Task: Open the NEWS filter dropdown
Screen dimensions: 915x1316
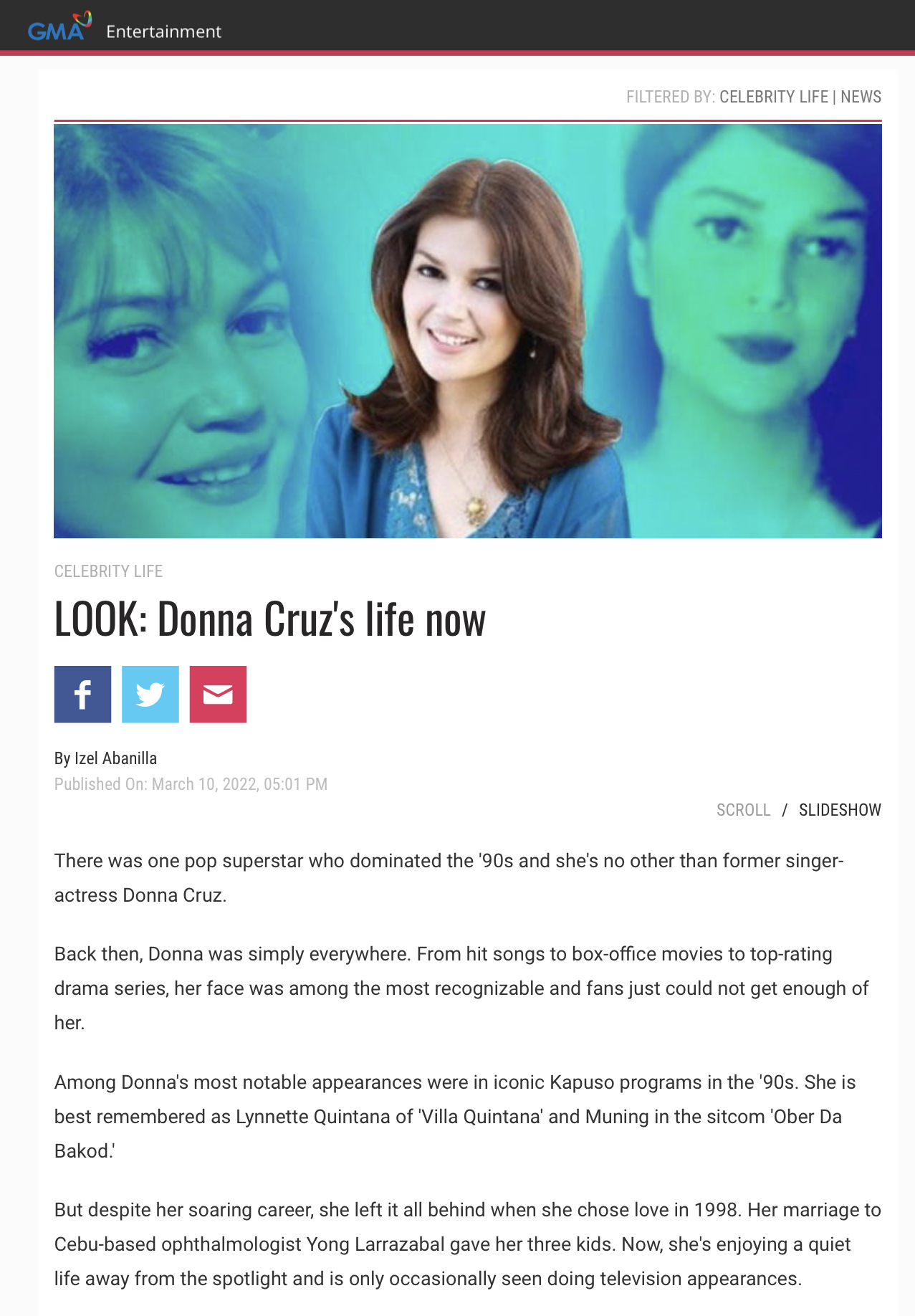Action: click(x=861, y=96)
